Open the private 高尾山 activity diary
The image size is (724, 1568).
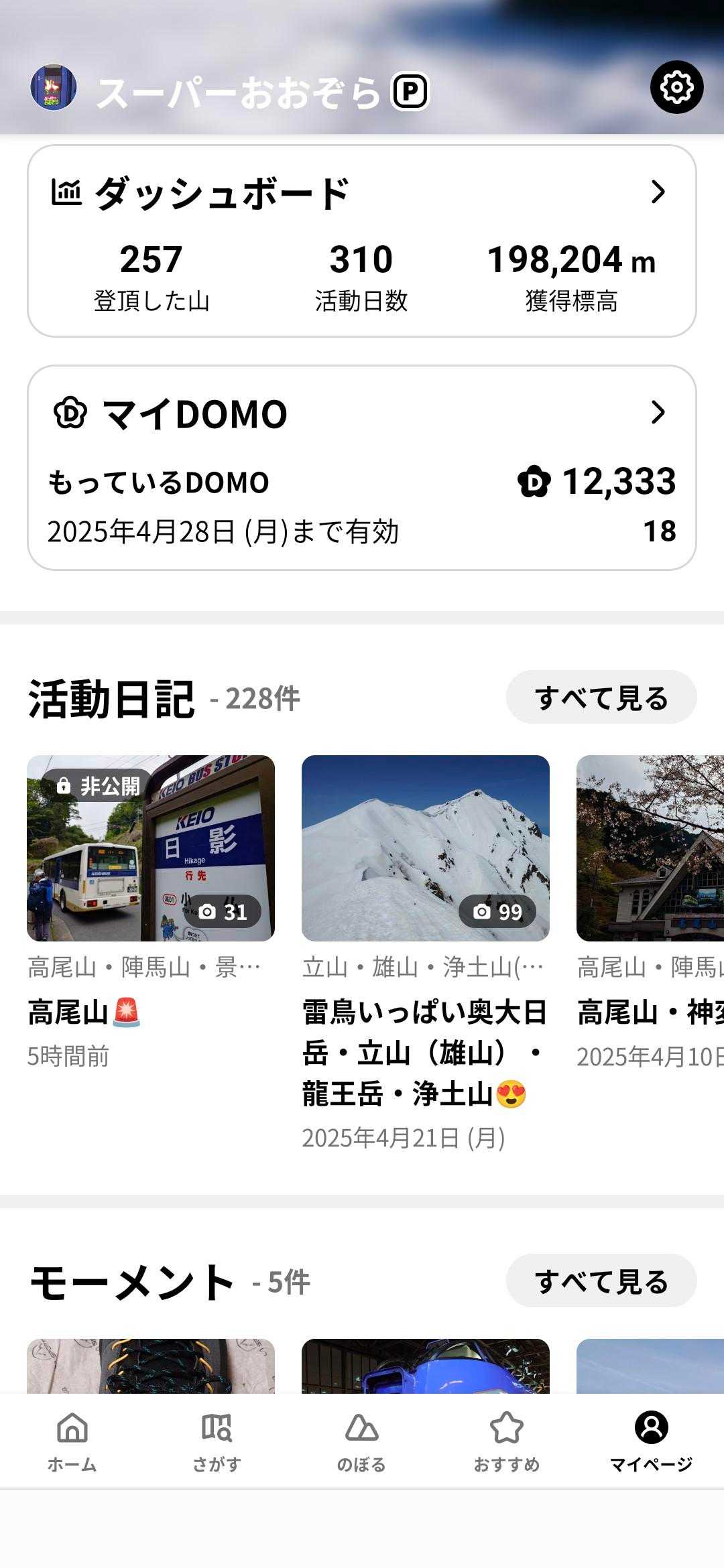pos(151,848)
